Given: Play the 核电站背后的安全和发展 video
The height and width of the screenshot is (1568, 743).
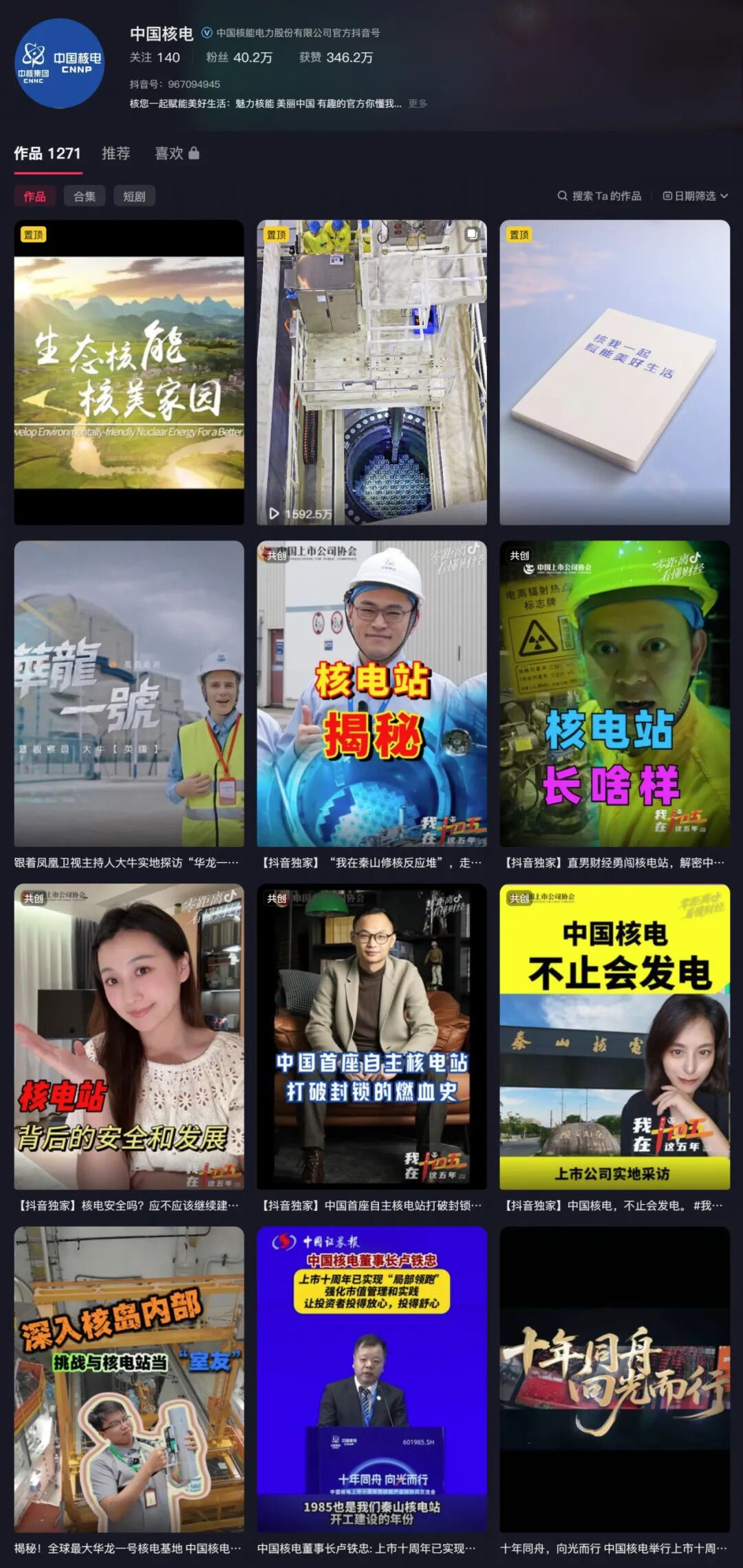Looking at the screenshot, I should (x=129, y=1036).
